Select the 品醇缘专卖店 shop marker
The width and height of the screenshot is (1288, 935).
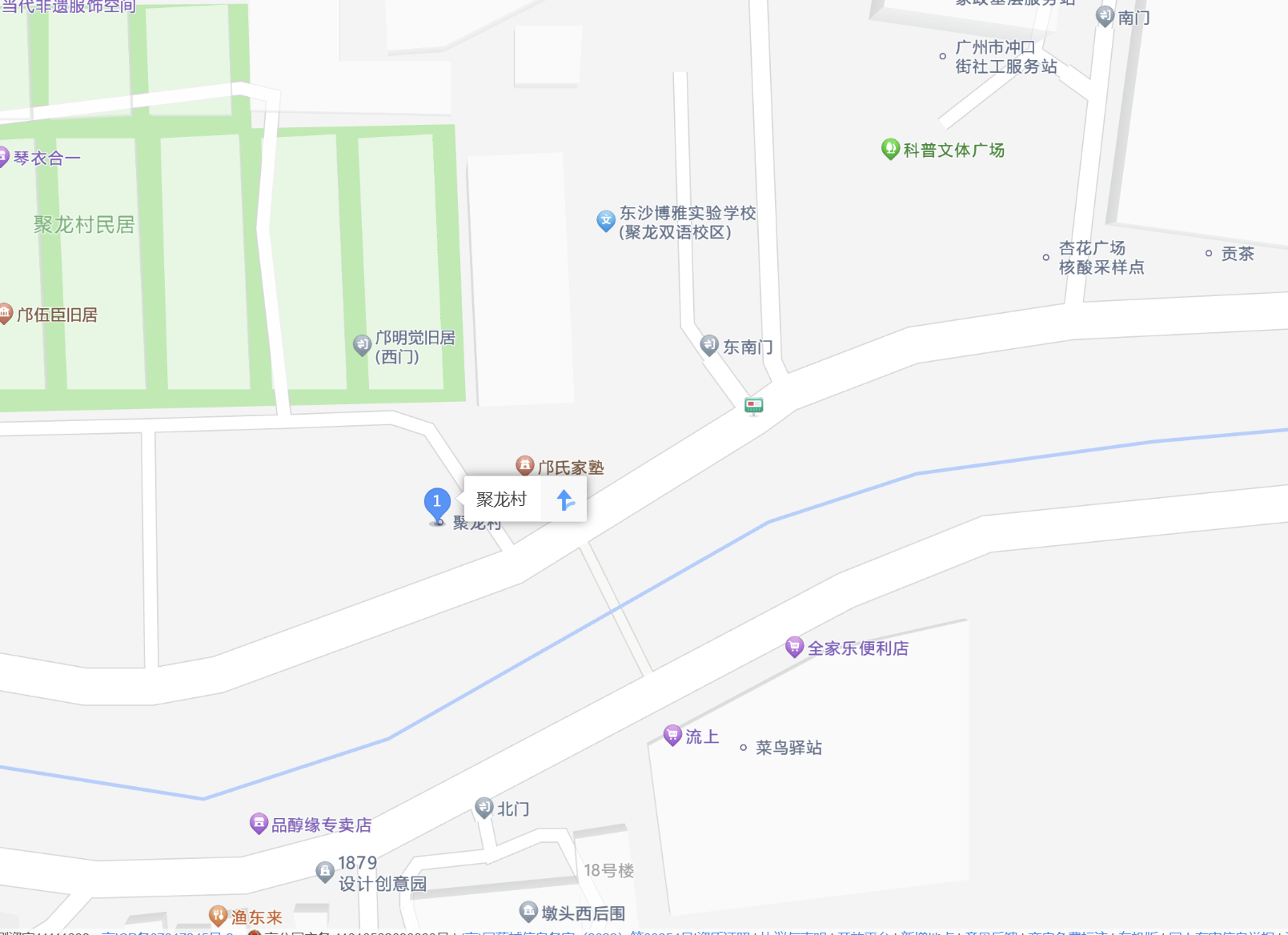(x=259, y=823)
